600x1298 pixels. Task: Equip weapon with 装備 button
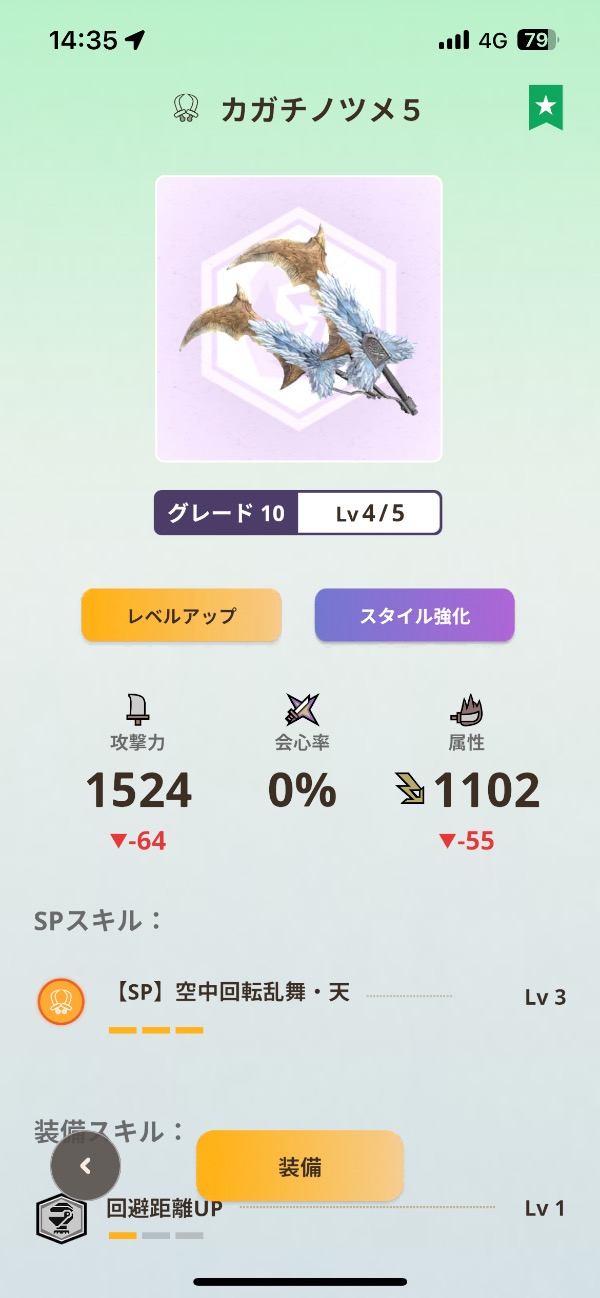(300, 1166)
